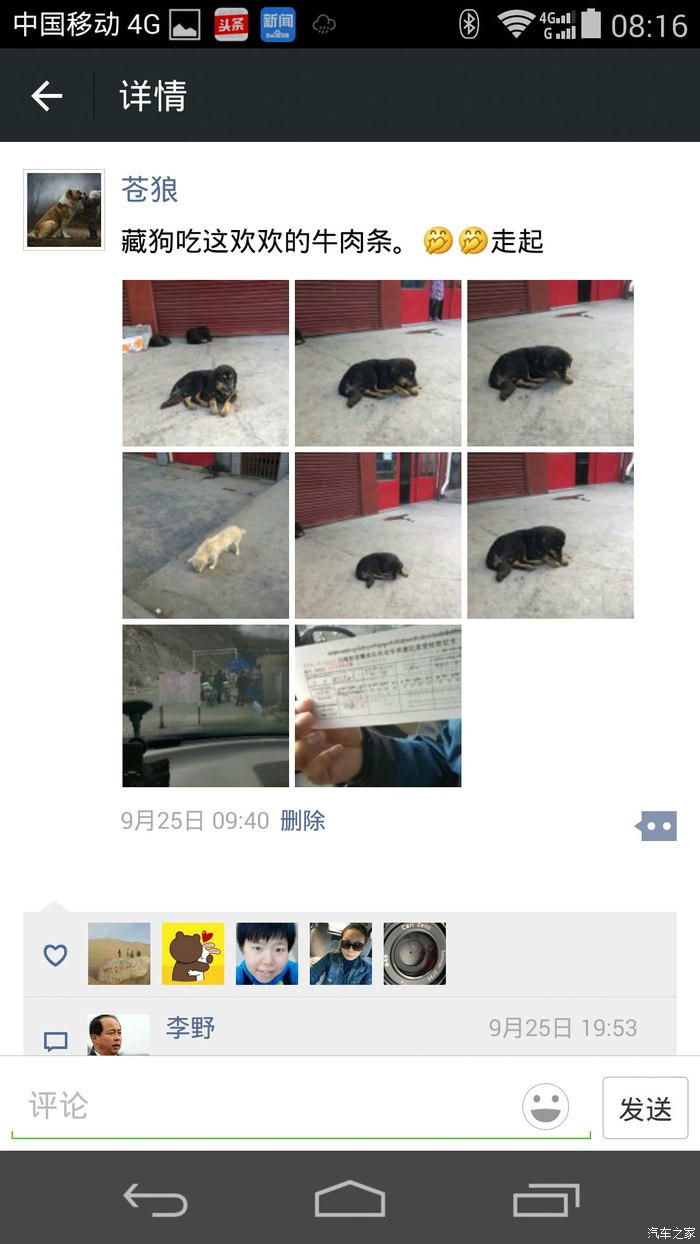
Task: Open 苍狼's profile avatar
Action: click(64, 210)
